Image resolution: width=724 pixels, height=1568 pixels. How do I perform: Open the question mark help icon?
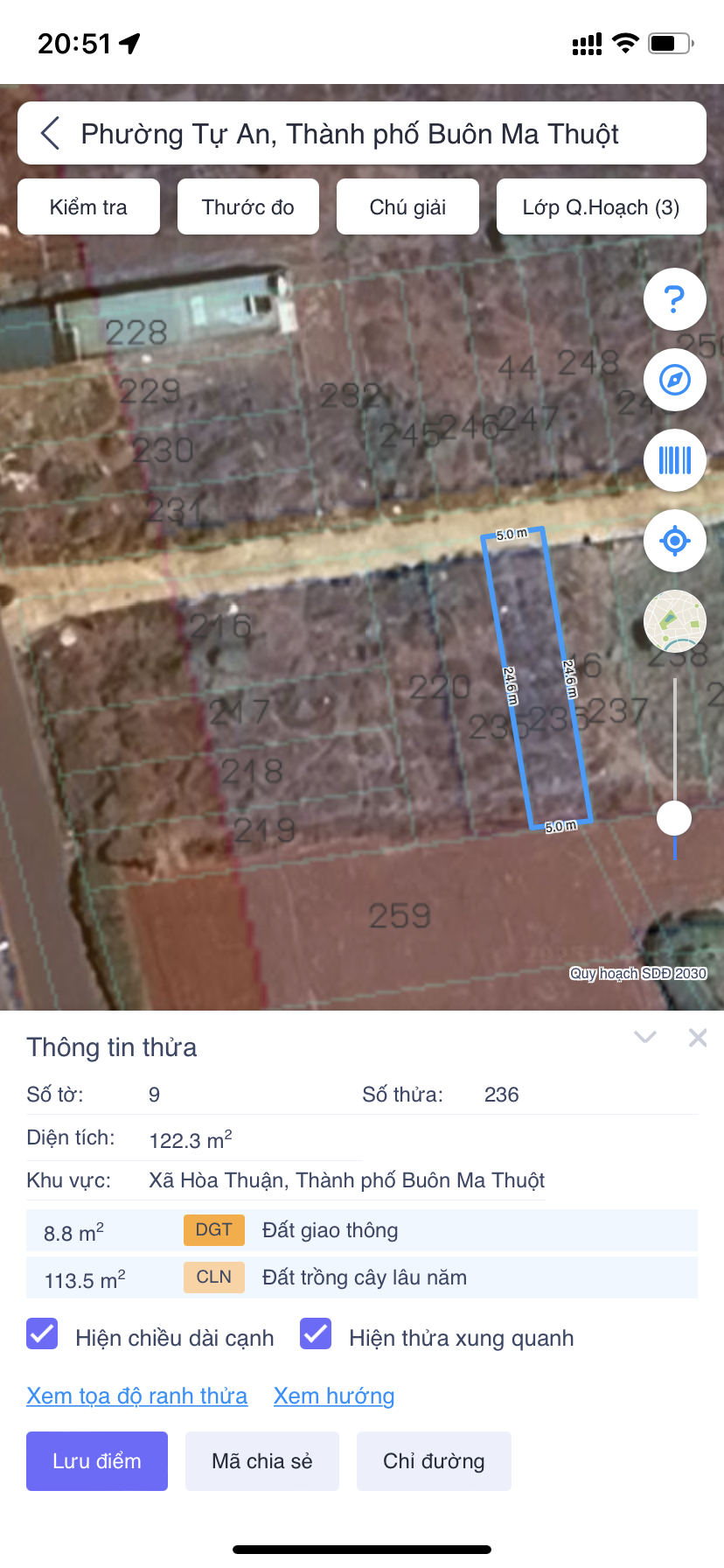pyautogui.click(x=674, y=299)
